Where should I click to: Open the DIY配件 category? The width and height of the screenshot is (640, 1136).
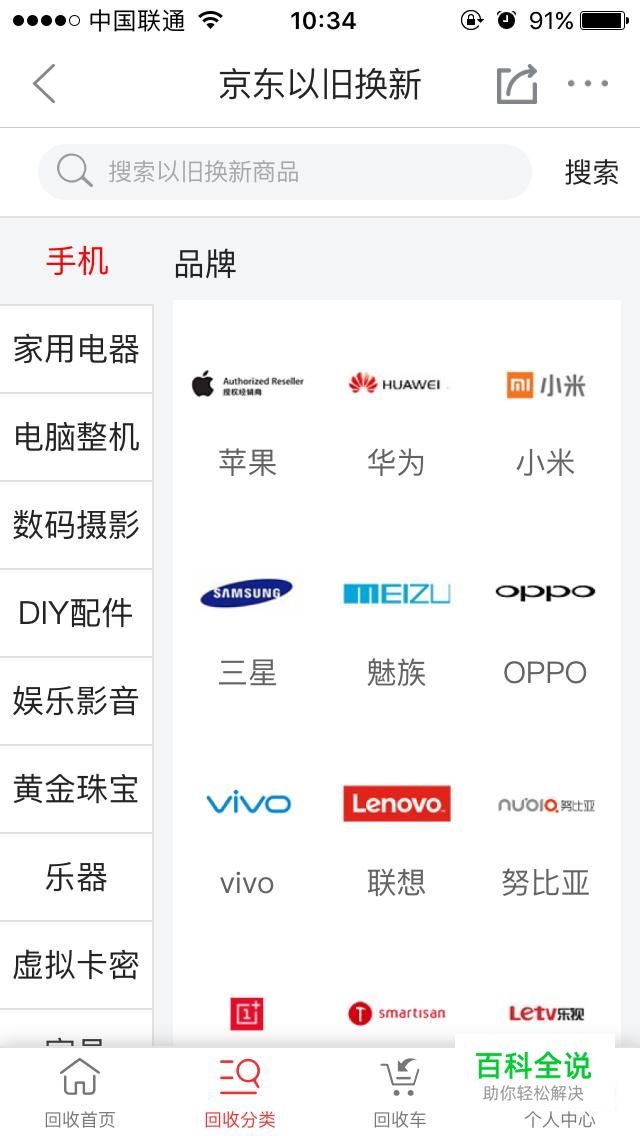pos(76,613)
